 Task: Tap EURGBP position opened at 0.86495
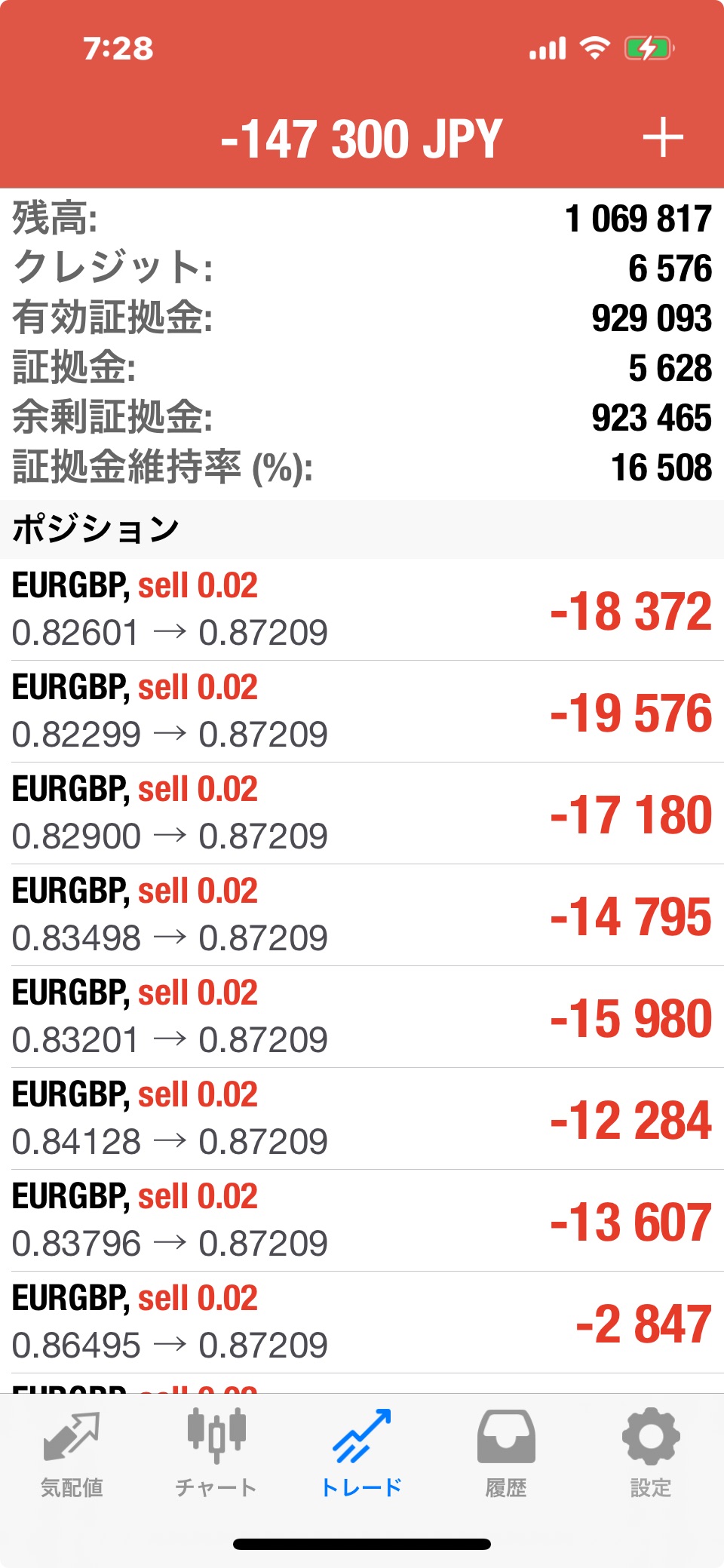tap(362, 1322)
